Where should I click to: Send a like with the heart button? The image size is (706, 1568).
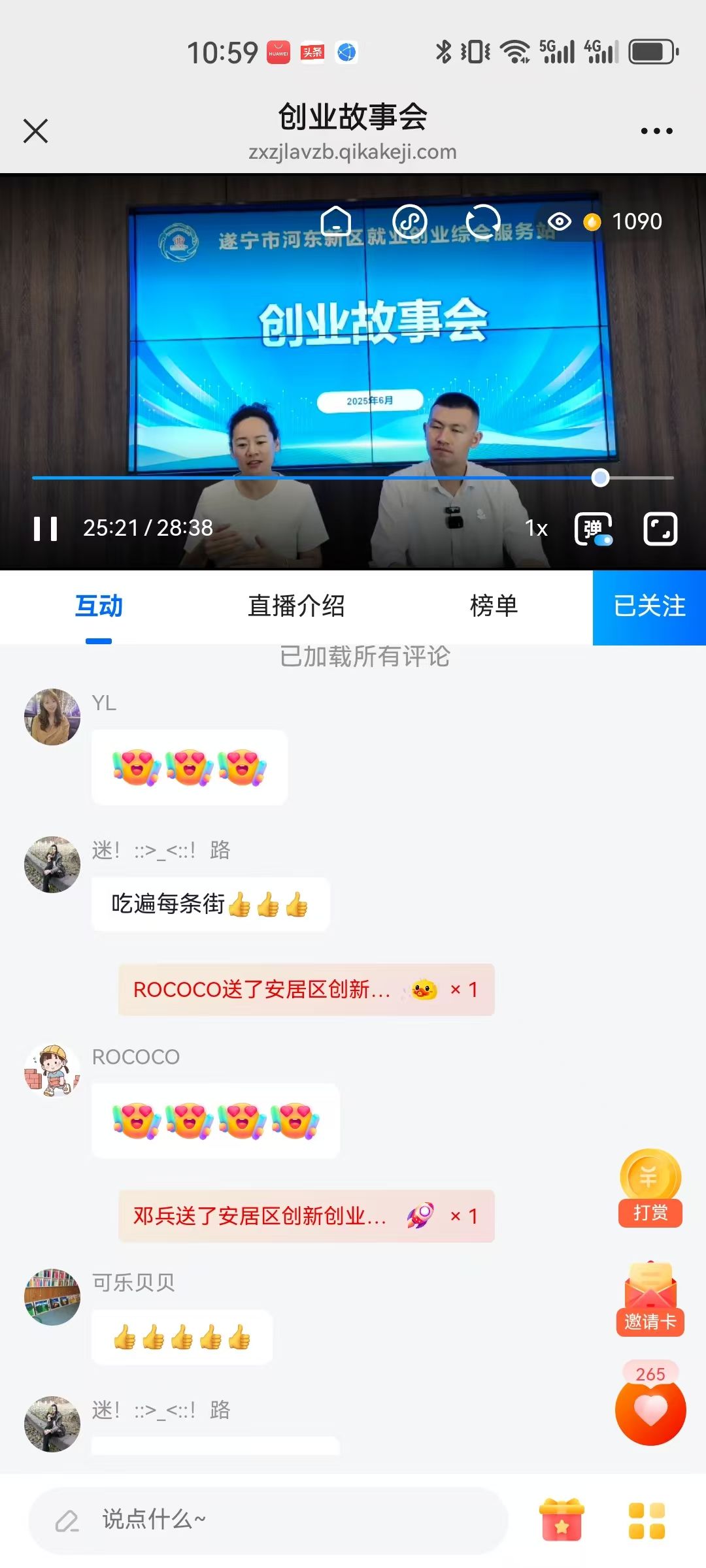(x=650, y=1411)
